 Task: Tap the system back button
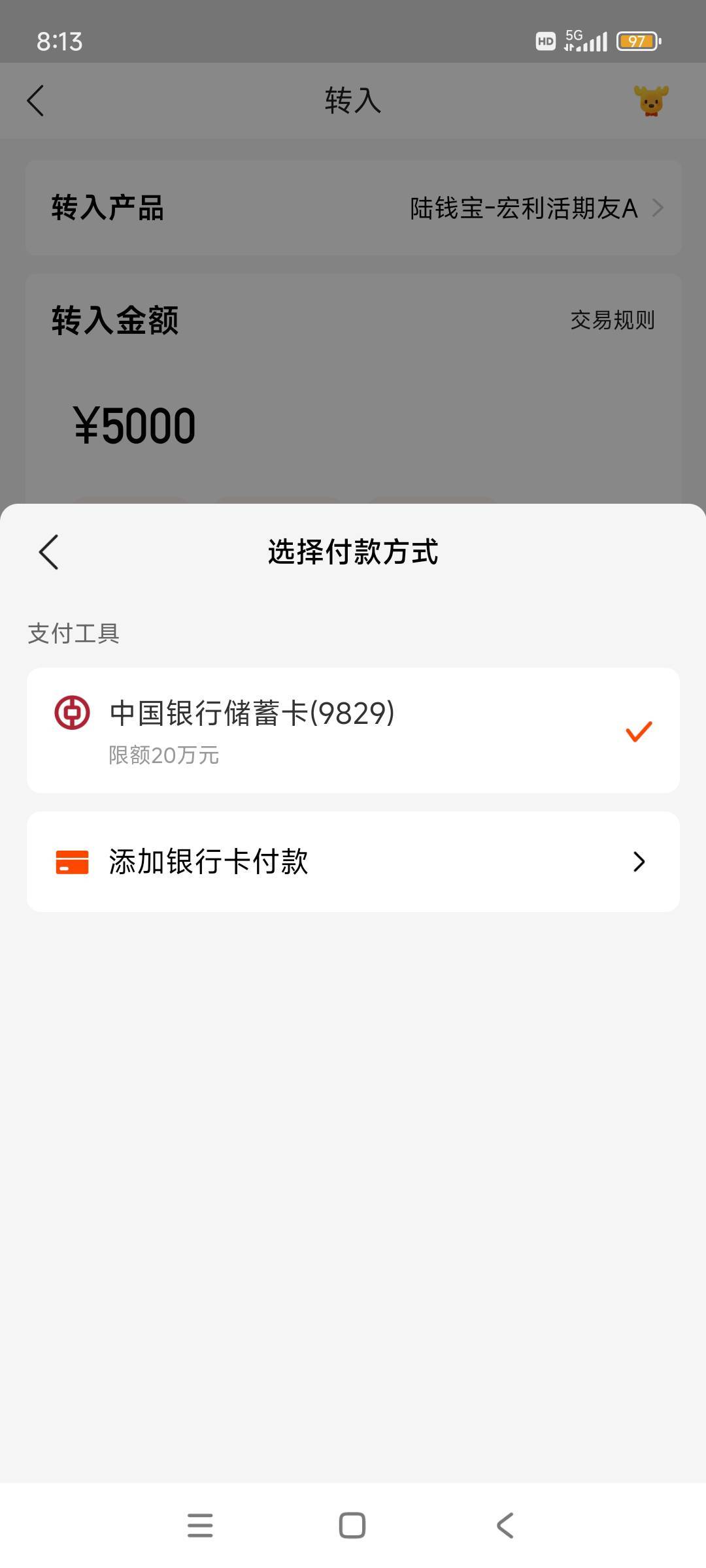[505, 1526]
